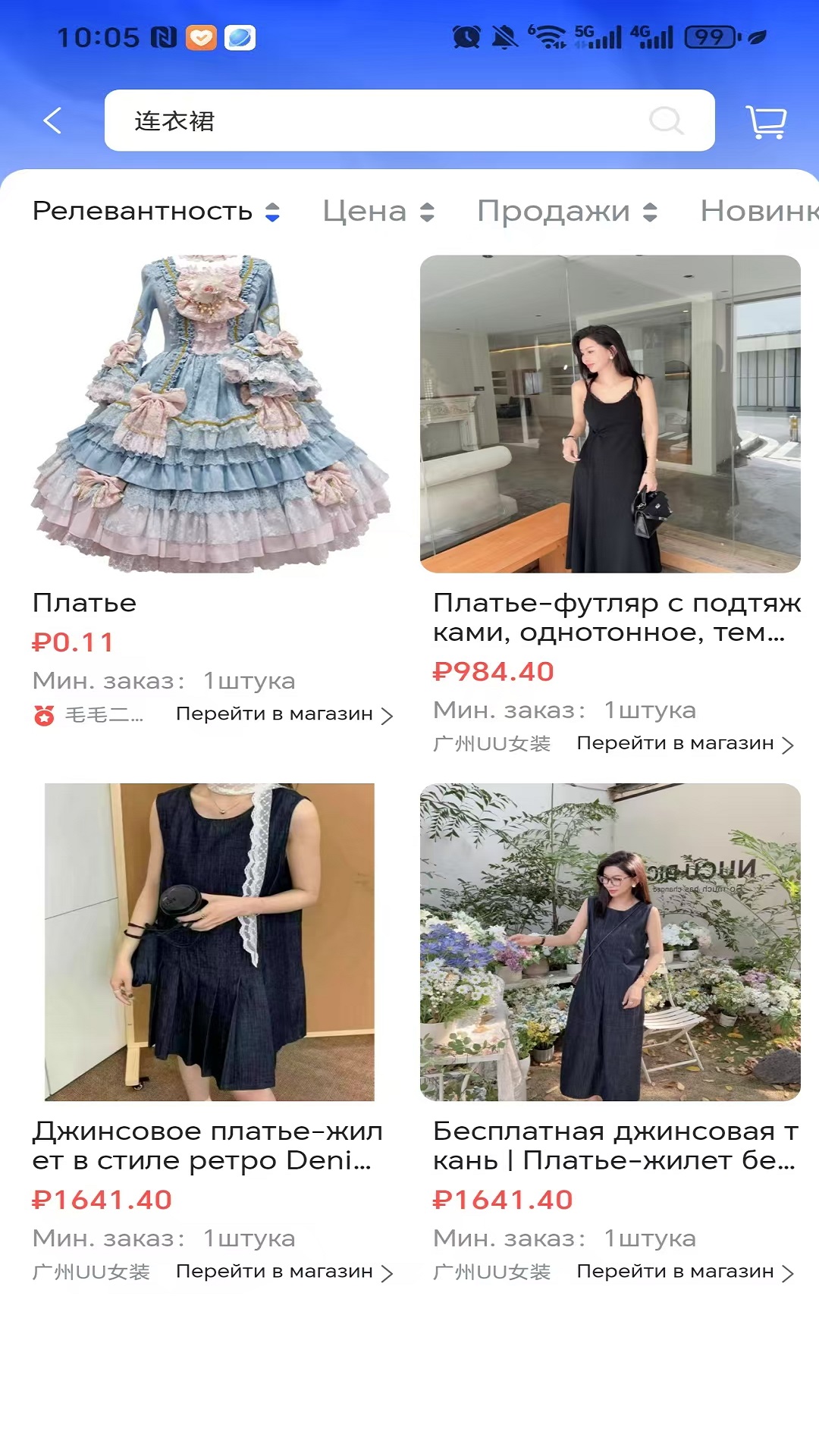Tap the magnifier search icon
The width and height of the screenshot is (819, 1456).
point(666,121)
